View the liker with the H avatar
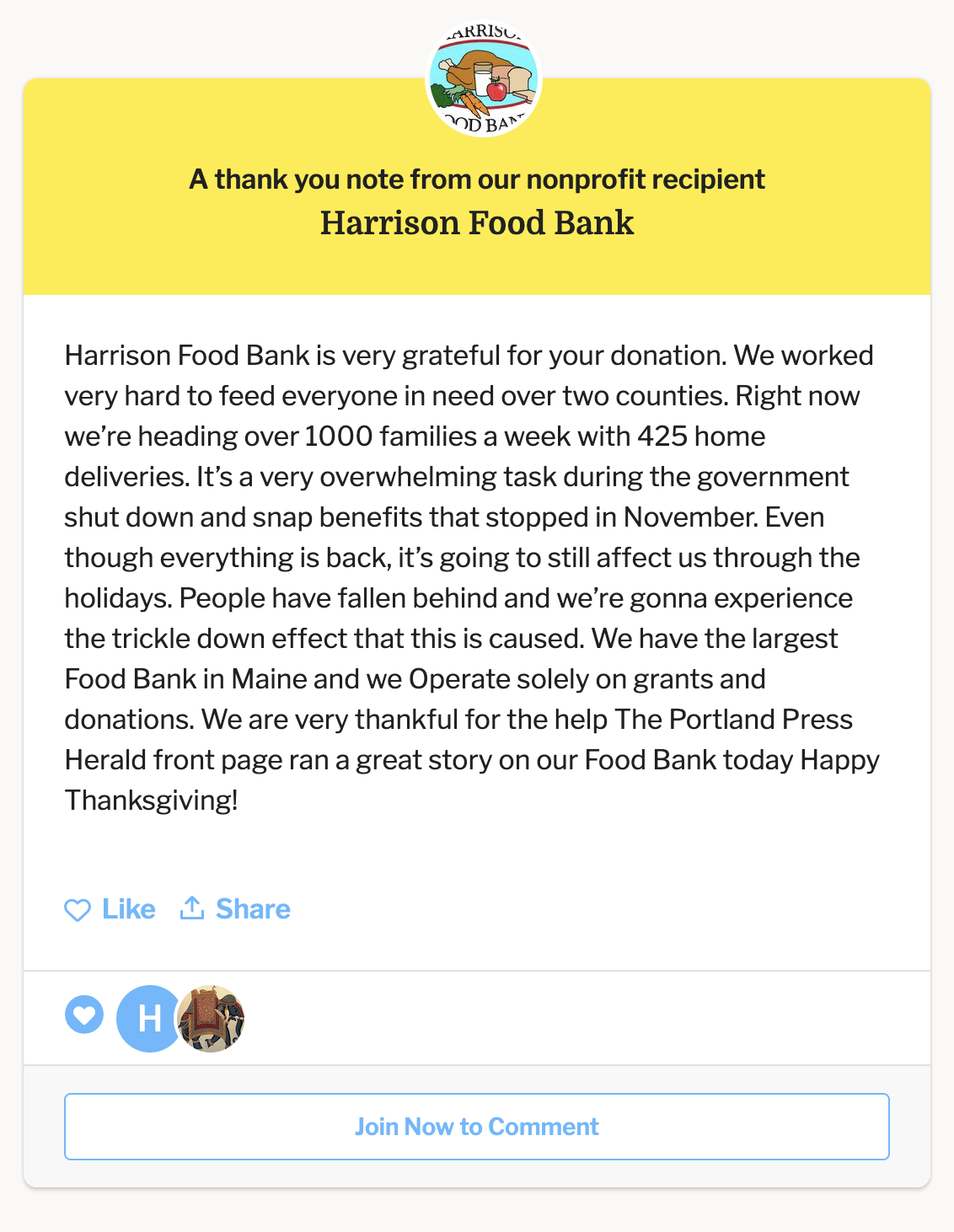Screen dimensions: 954x1232 point(147,1018)
